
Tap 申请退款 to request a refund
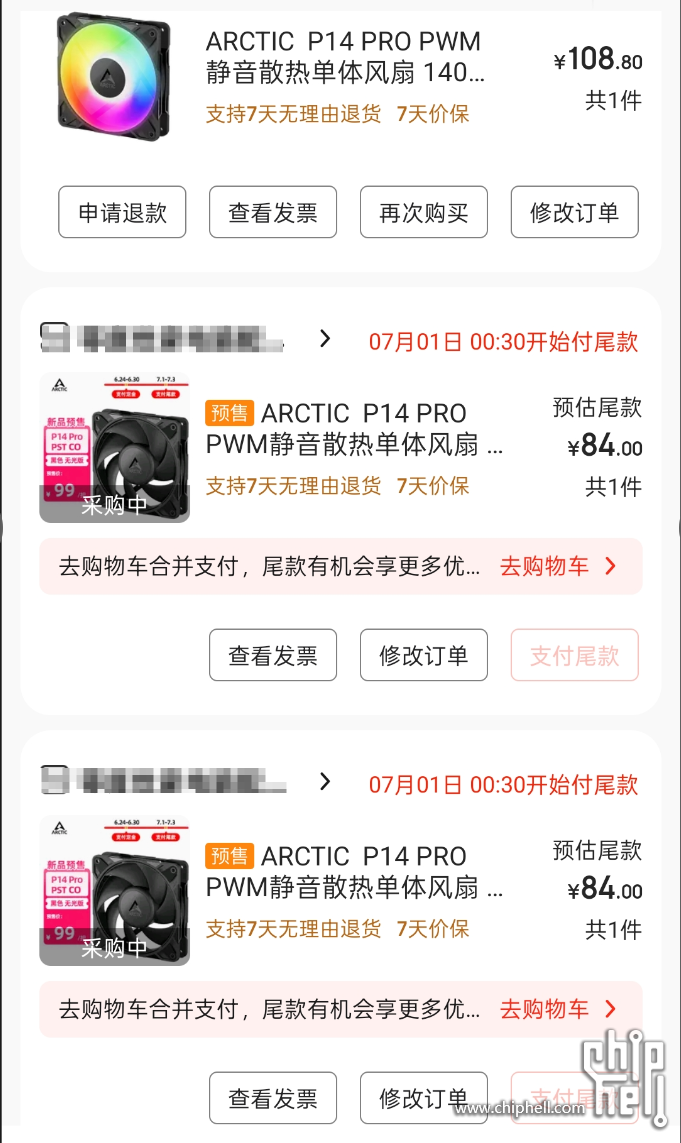tap(122, 212)
